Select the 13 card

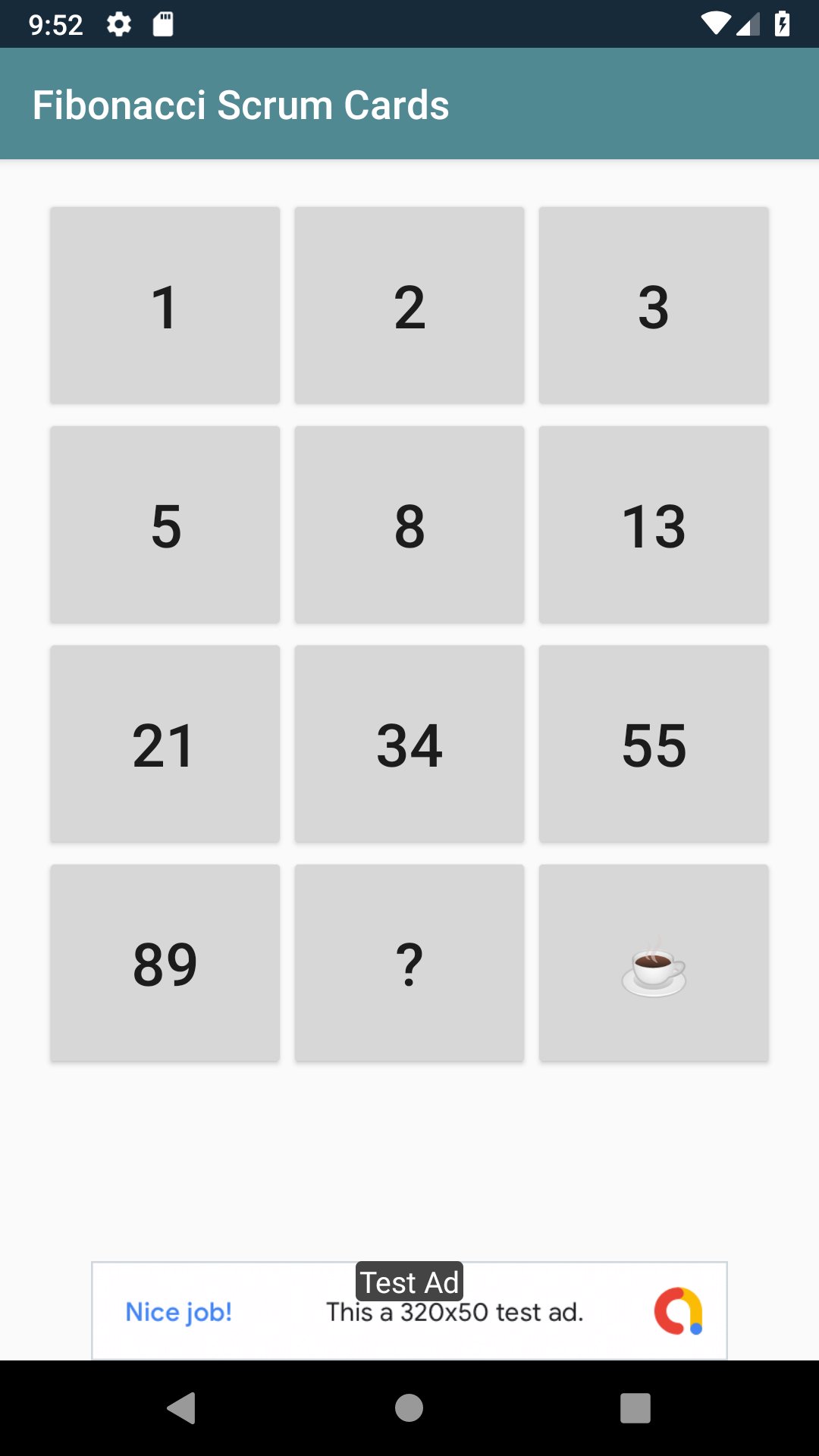(654, 525)
